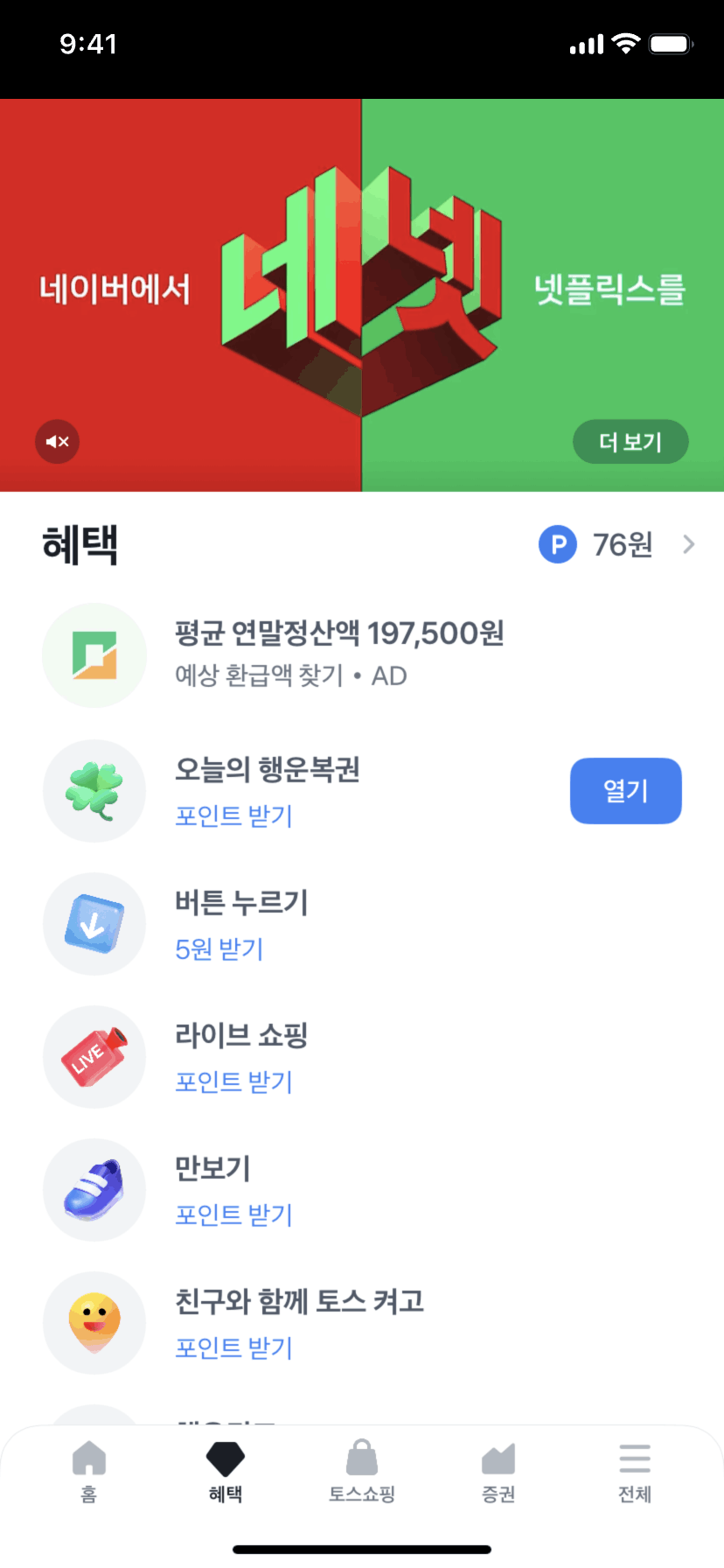Select the 만보기 points row

click(x=362, y=1190)
